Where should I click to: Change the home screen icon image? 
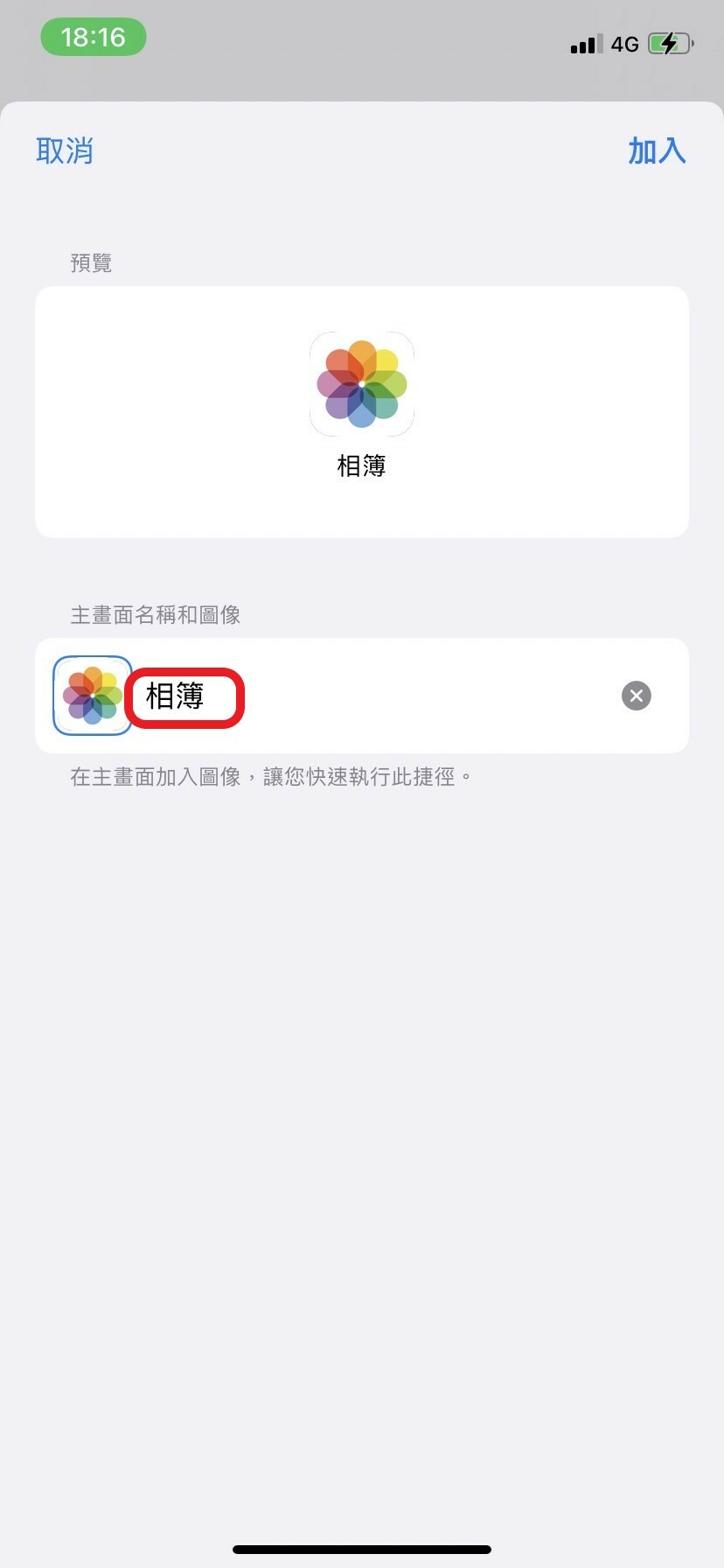93,696
